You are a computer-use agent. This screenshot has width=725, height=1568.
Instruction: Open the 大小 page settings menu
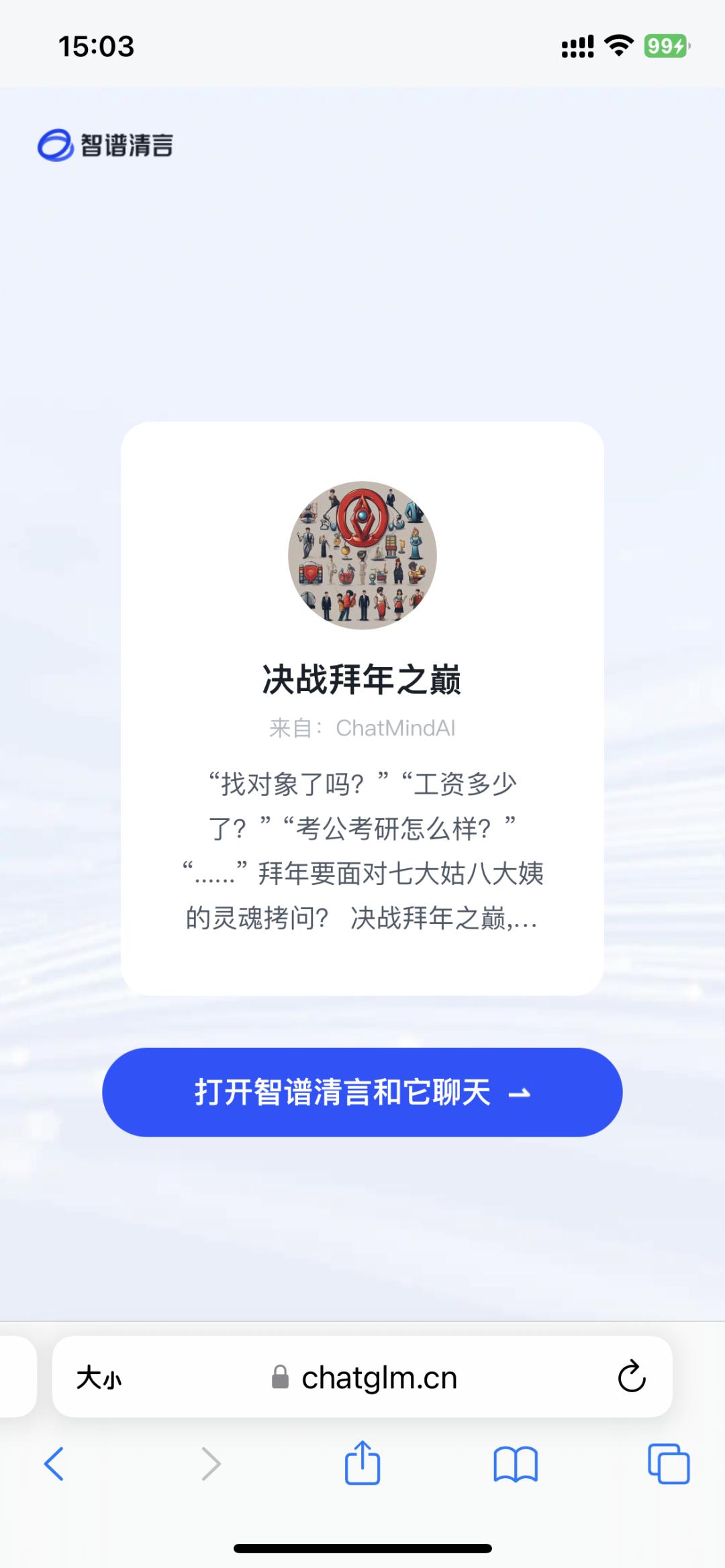point(99,1378)
